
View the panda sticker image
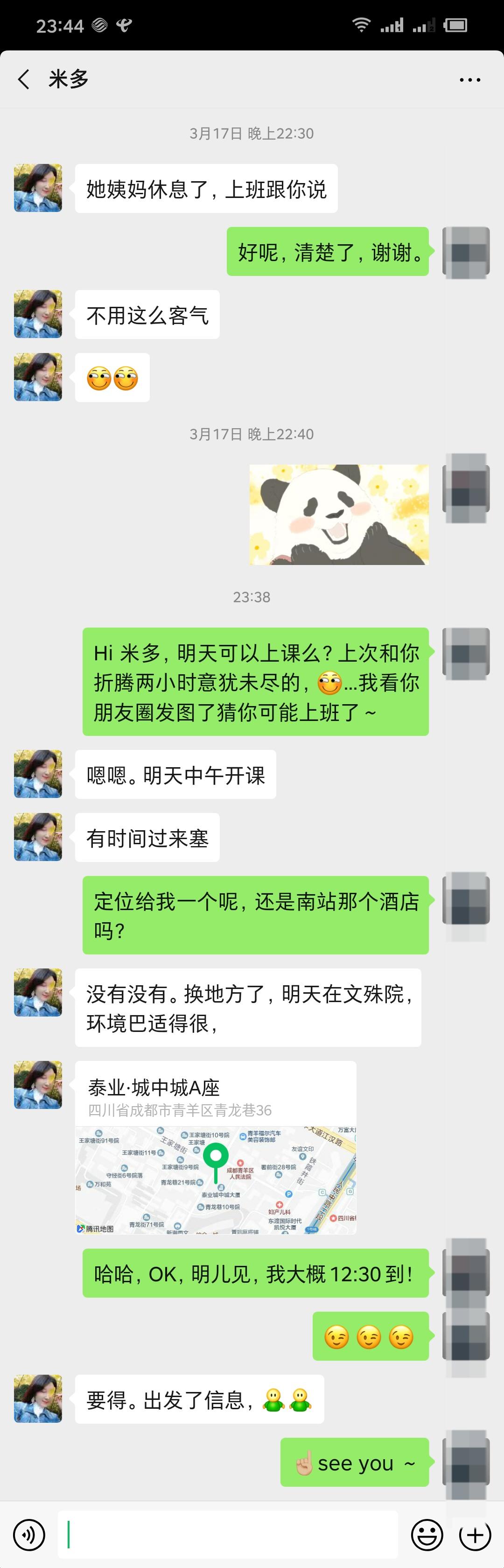[339, 515]
